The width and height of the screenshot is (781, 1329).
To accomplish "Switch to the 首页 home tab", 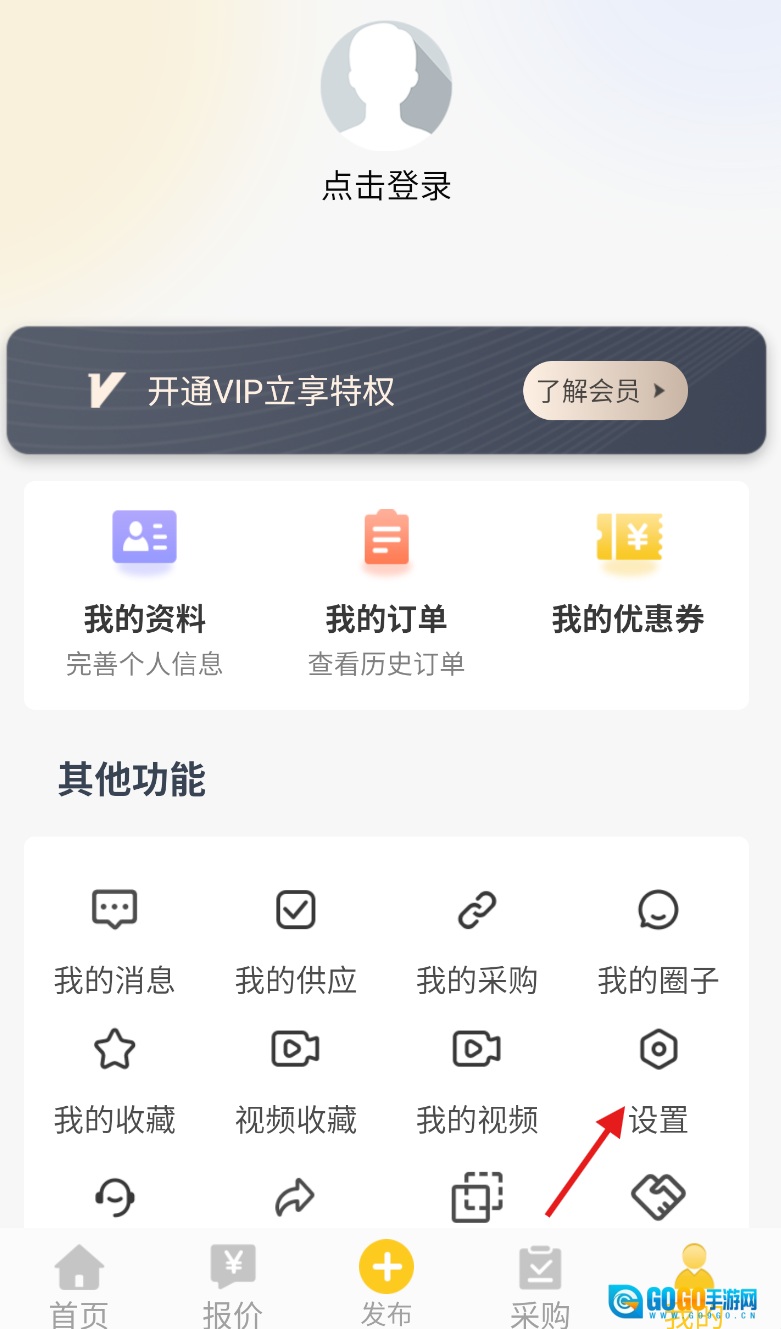I will (79, 1285).
